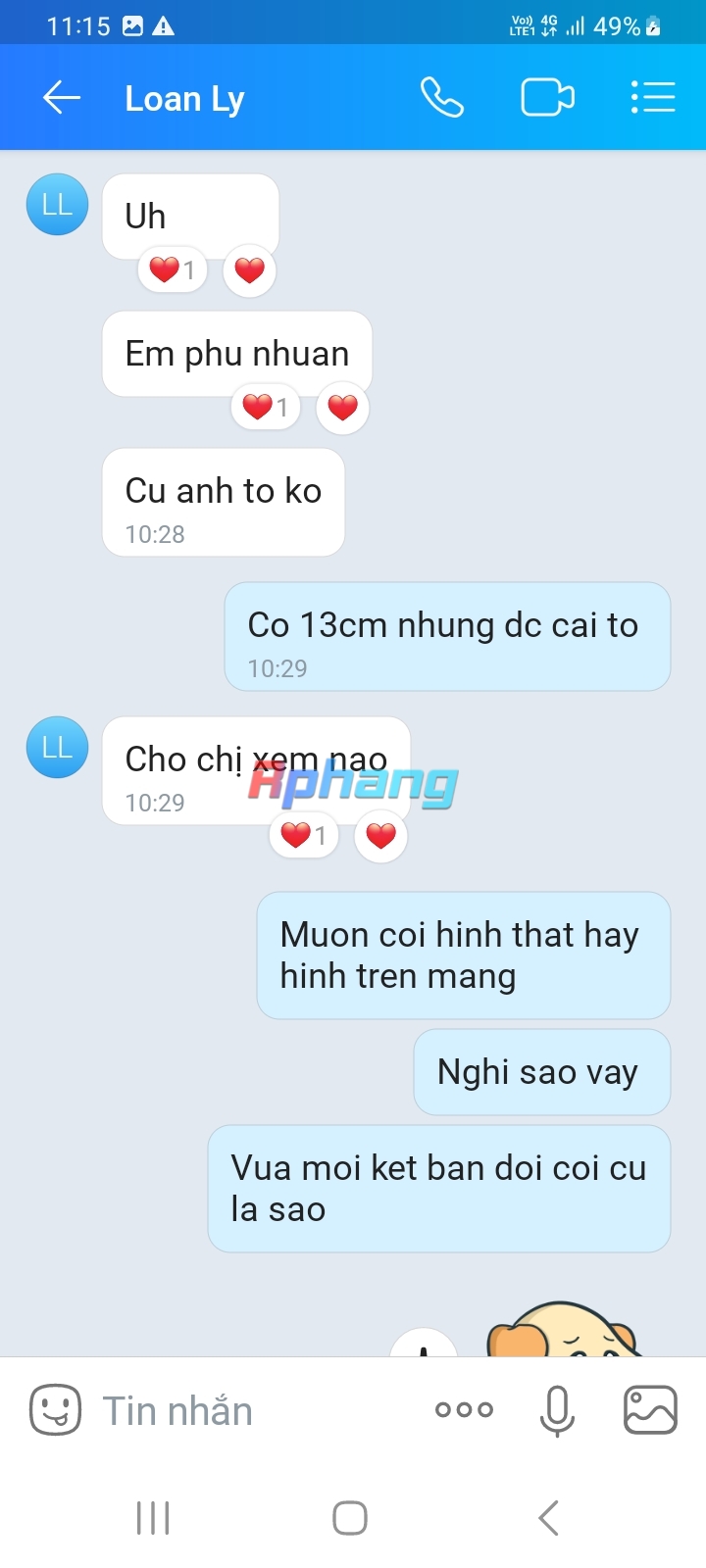The image size is (706, 1568).
Task: Open the chat options menu
Action: pos(653,98)
